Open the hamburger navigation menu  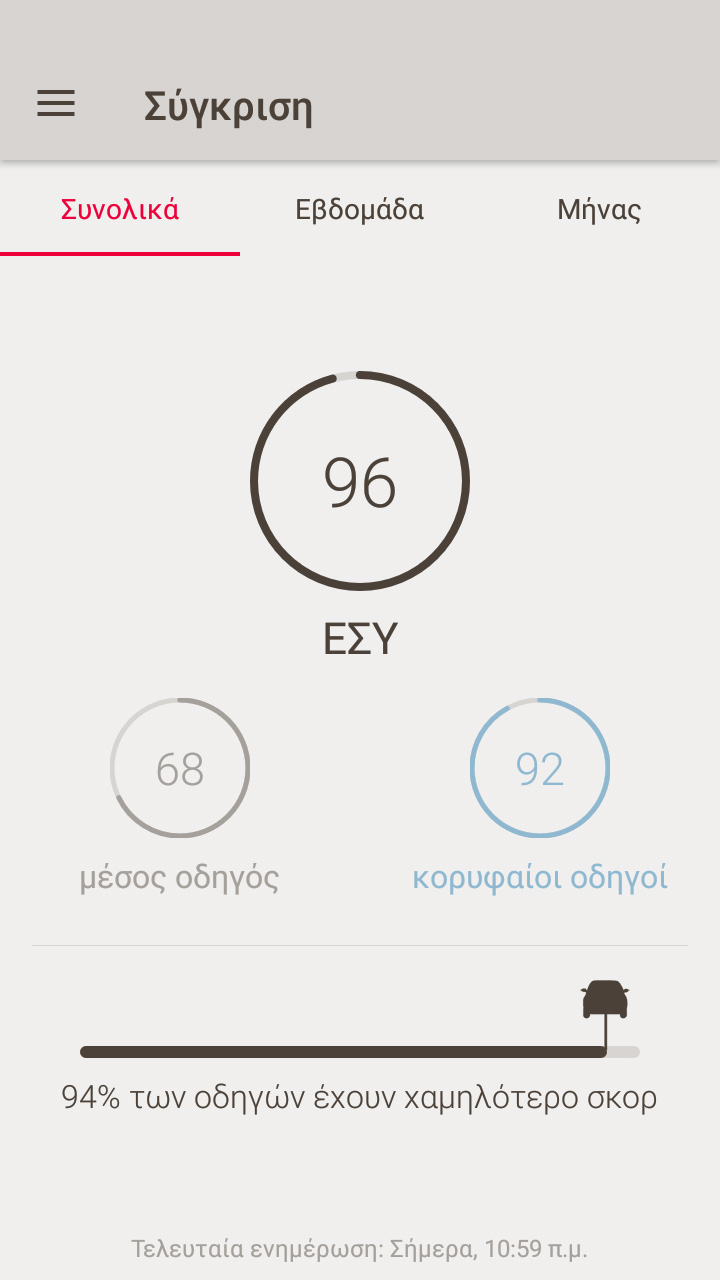point(56,104)
